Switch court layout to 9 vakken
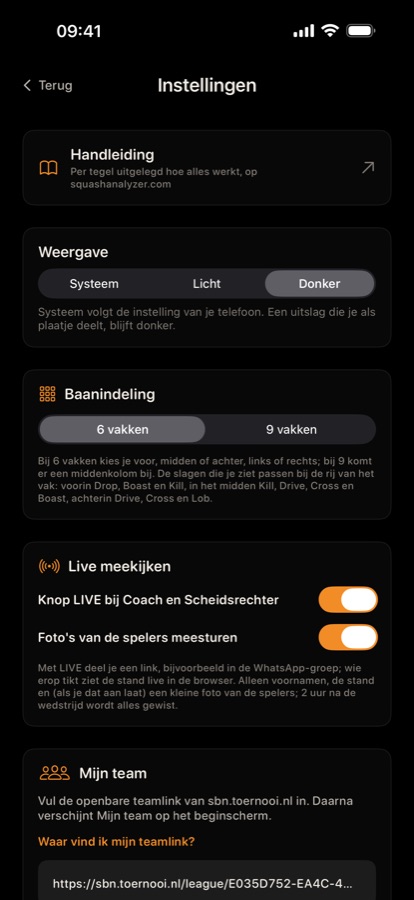414x900 pixels. coord(291,429)
